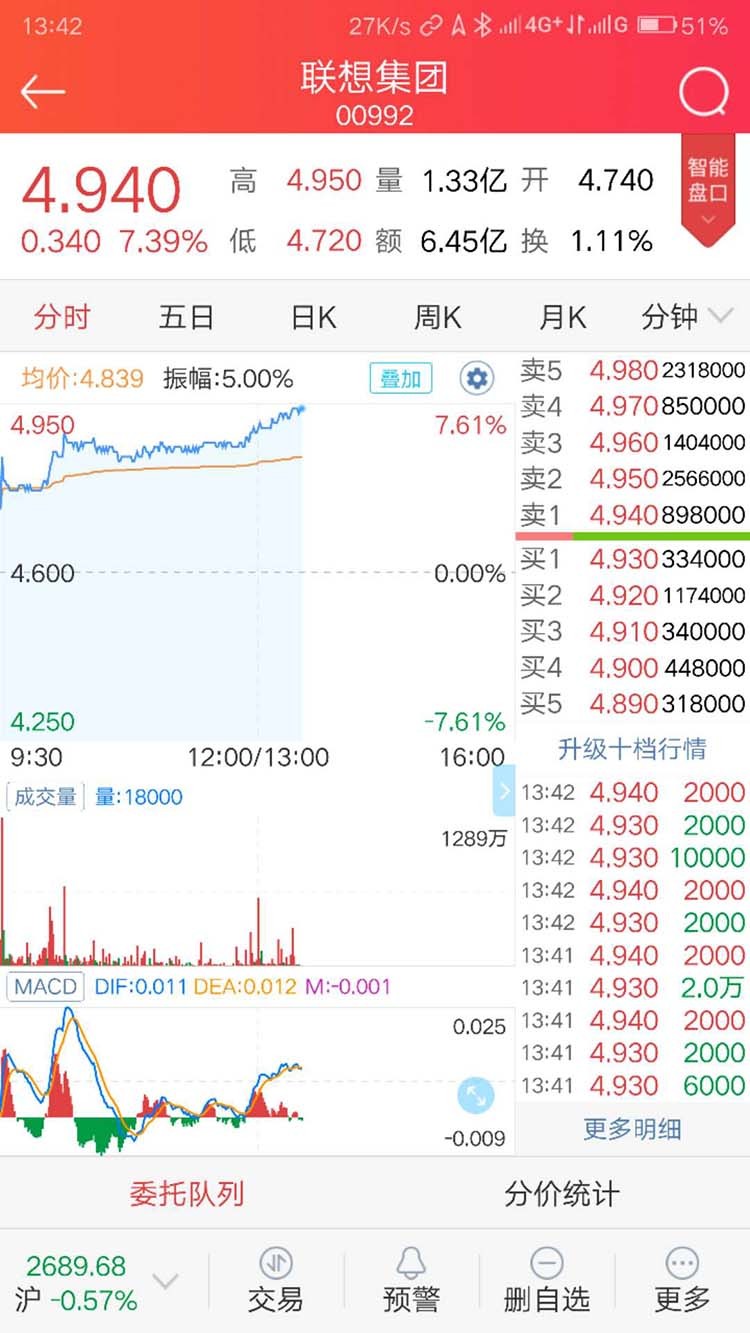750x1333 pixels.
Task: Collapse the side panel with the blue arrow
Action: click(x=504, y=791)
